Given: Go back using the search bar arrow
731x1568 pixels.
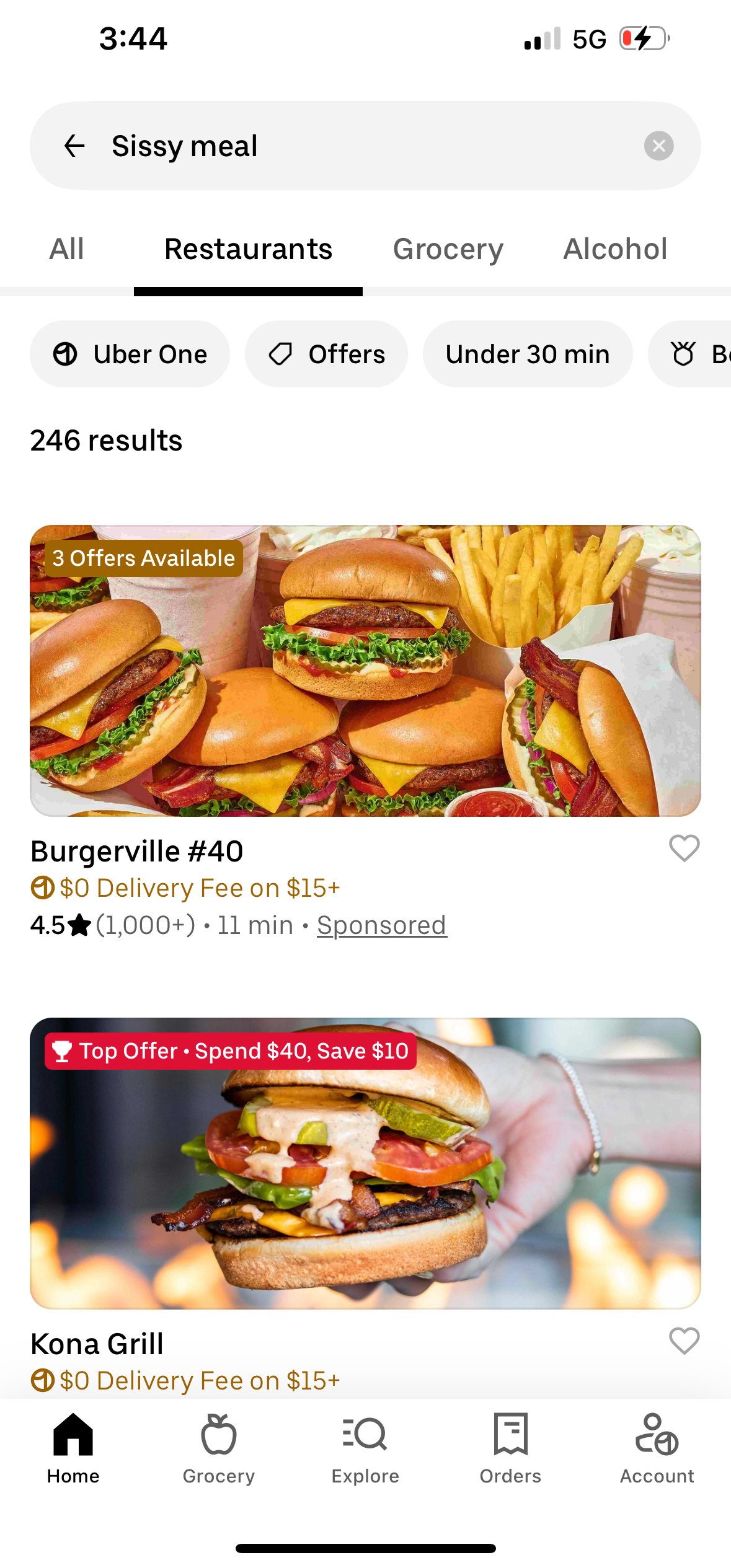Looking at the screenshot, I should click(74, 146).
